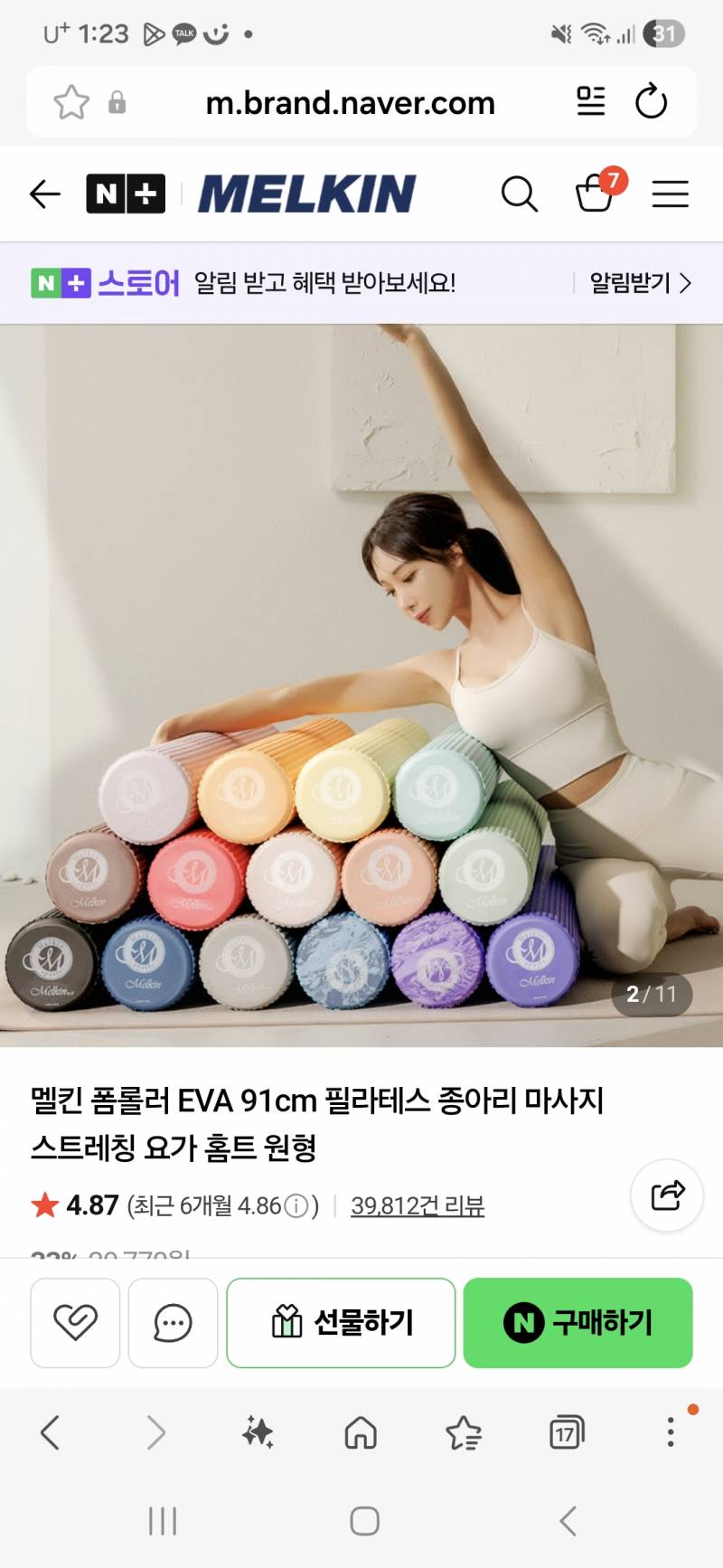Open browser AI sparkle tool
The image size is (723, 1568).
pos(258,1432)
